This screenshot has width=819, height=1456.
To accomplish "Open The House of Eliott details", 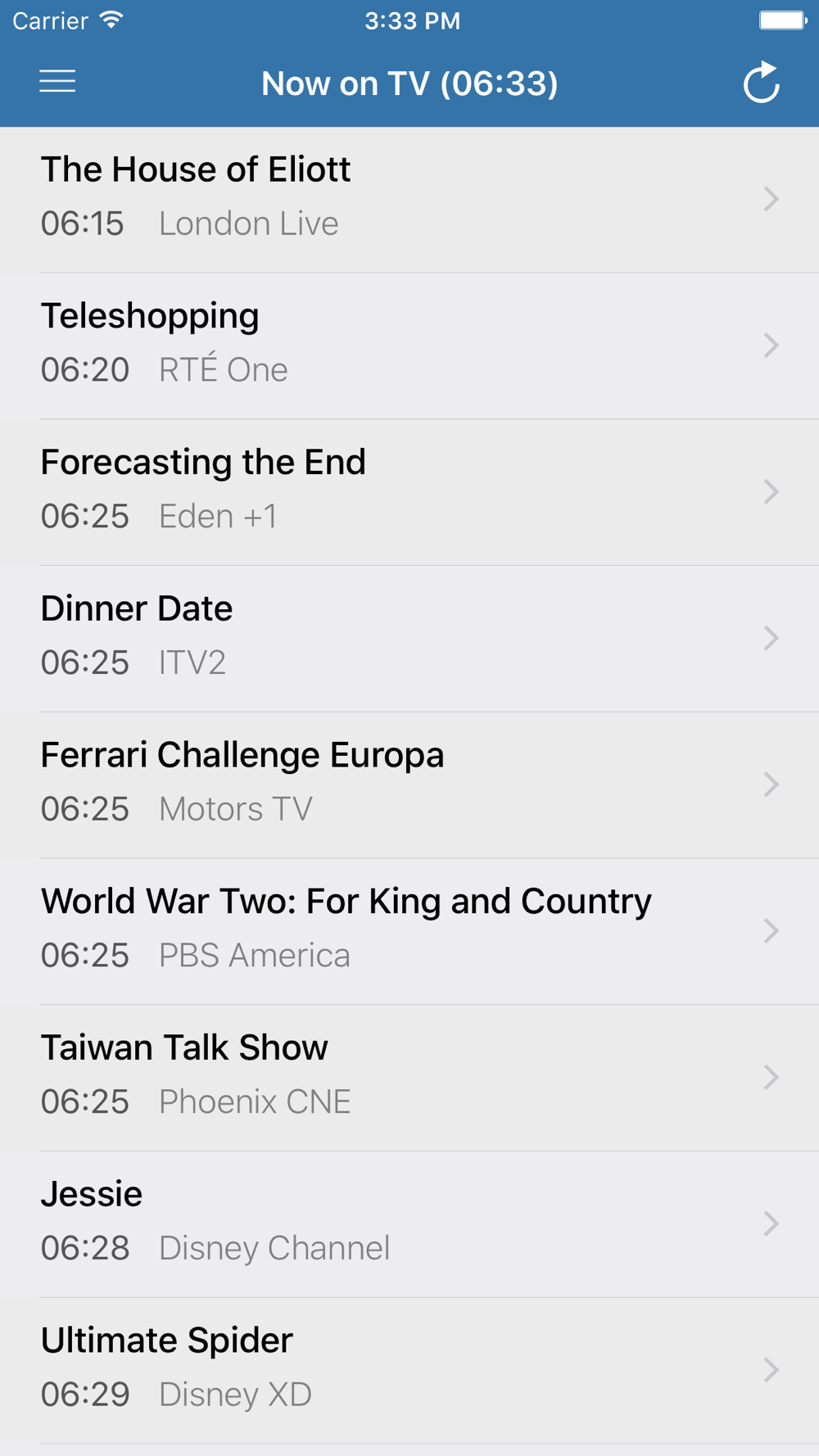I will (409, 200).
